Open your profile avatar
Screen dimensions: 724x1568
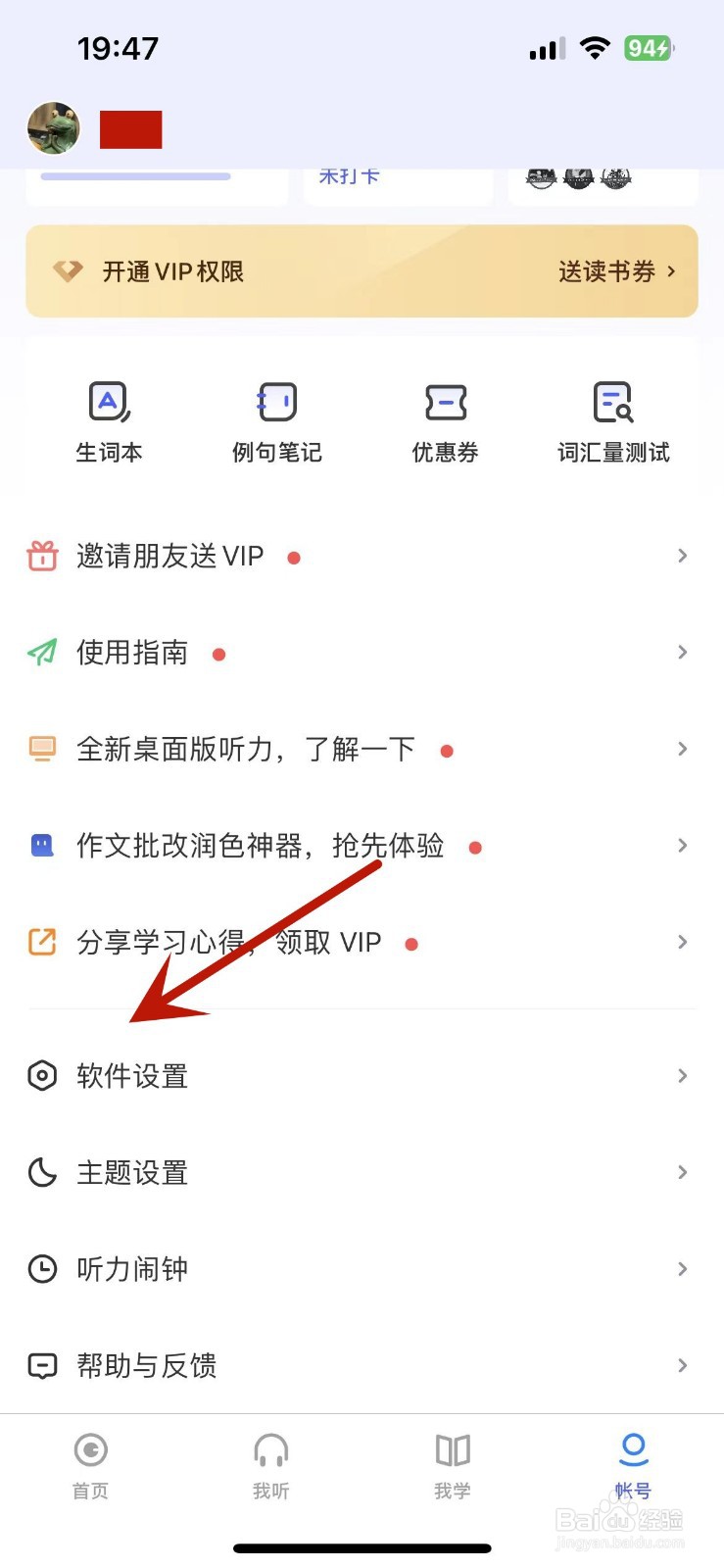(53, 128)
